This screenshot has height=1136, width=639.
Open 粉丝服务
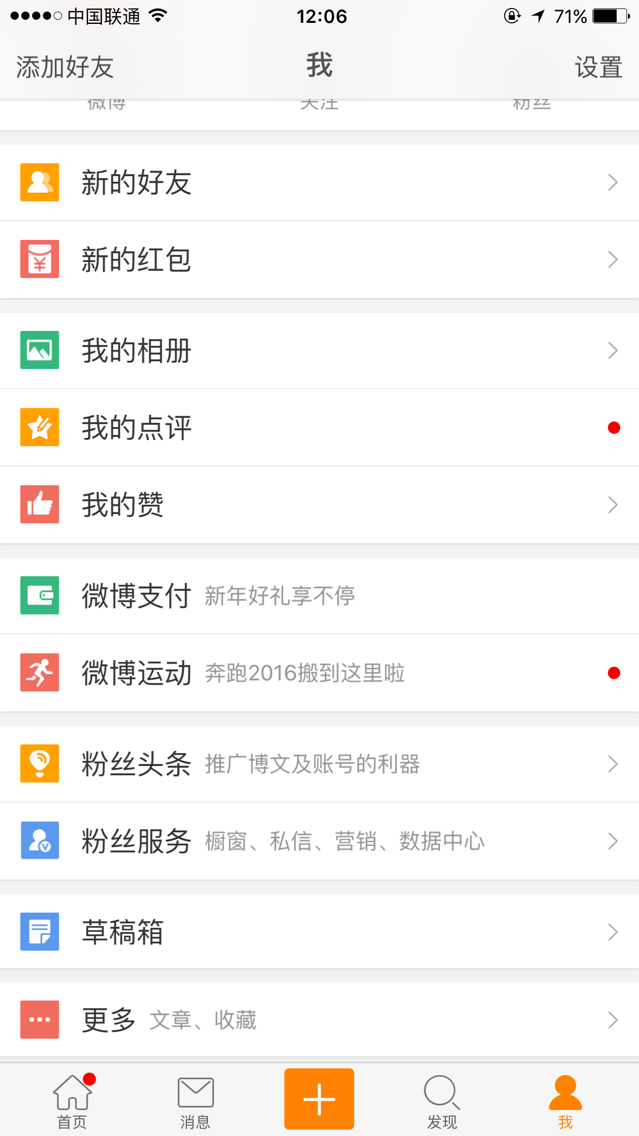click(x=319, y=841)
